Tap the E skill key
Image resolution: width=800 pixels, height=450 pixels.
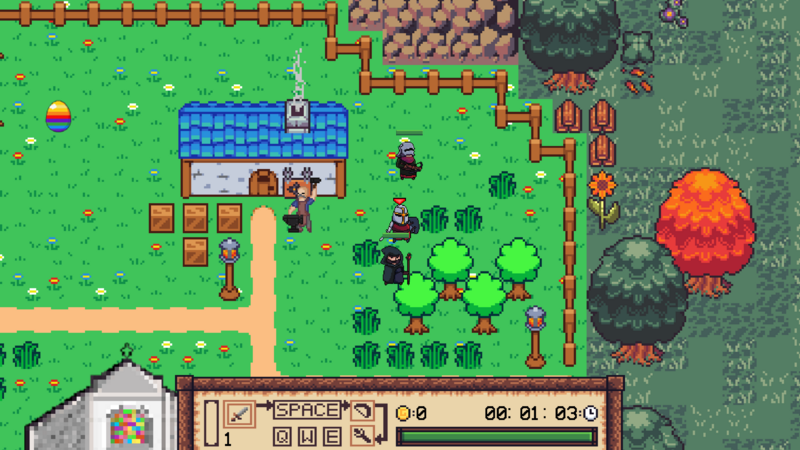332,436
